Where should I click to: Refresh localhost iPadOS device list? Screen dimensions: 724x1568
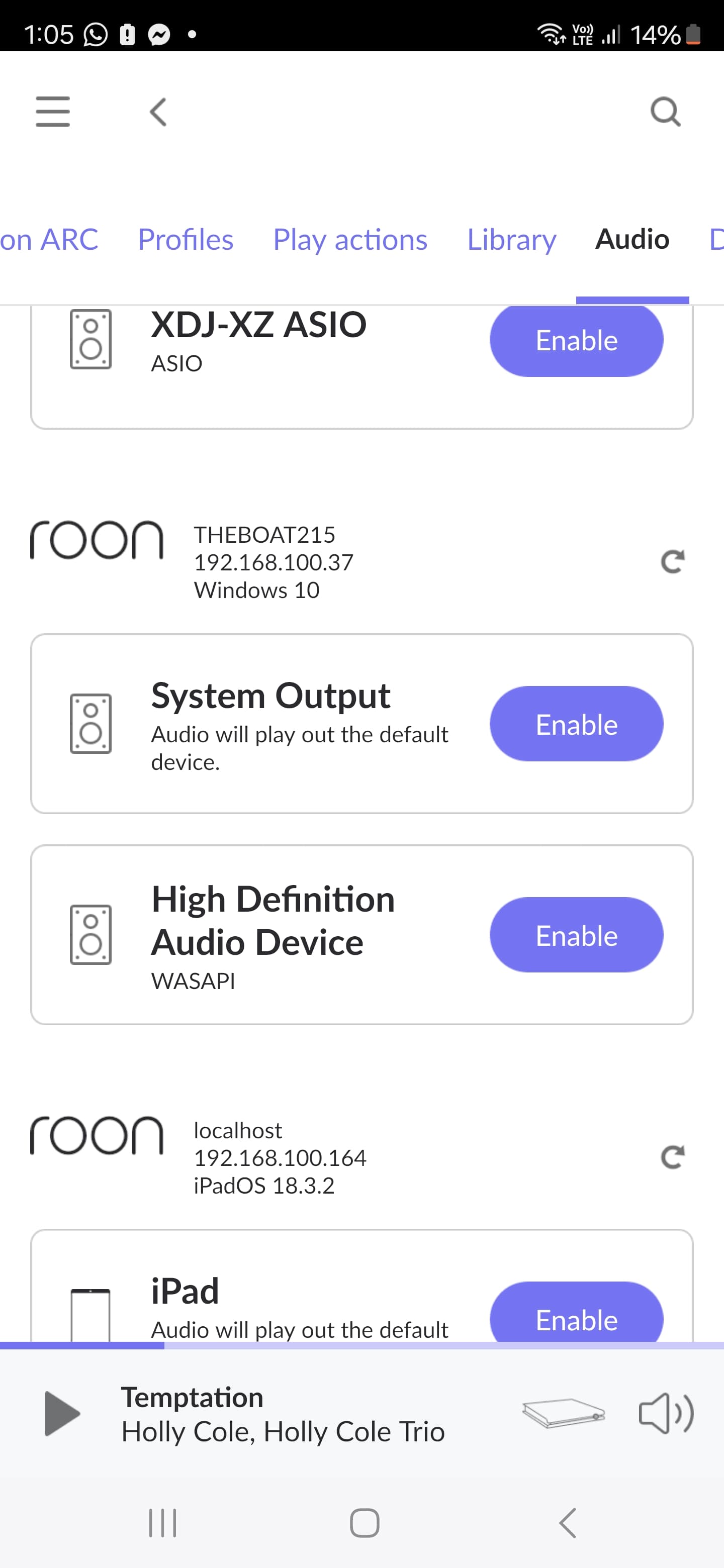coord(672,1156)
